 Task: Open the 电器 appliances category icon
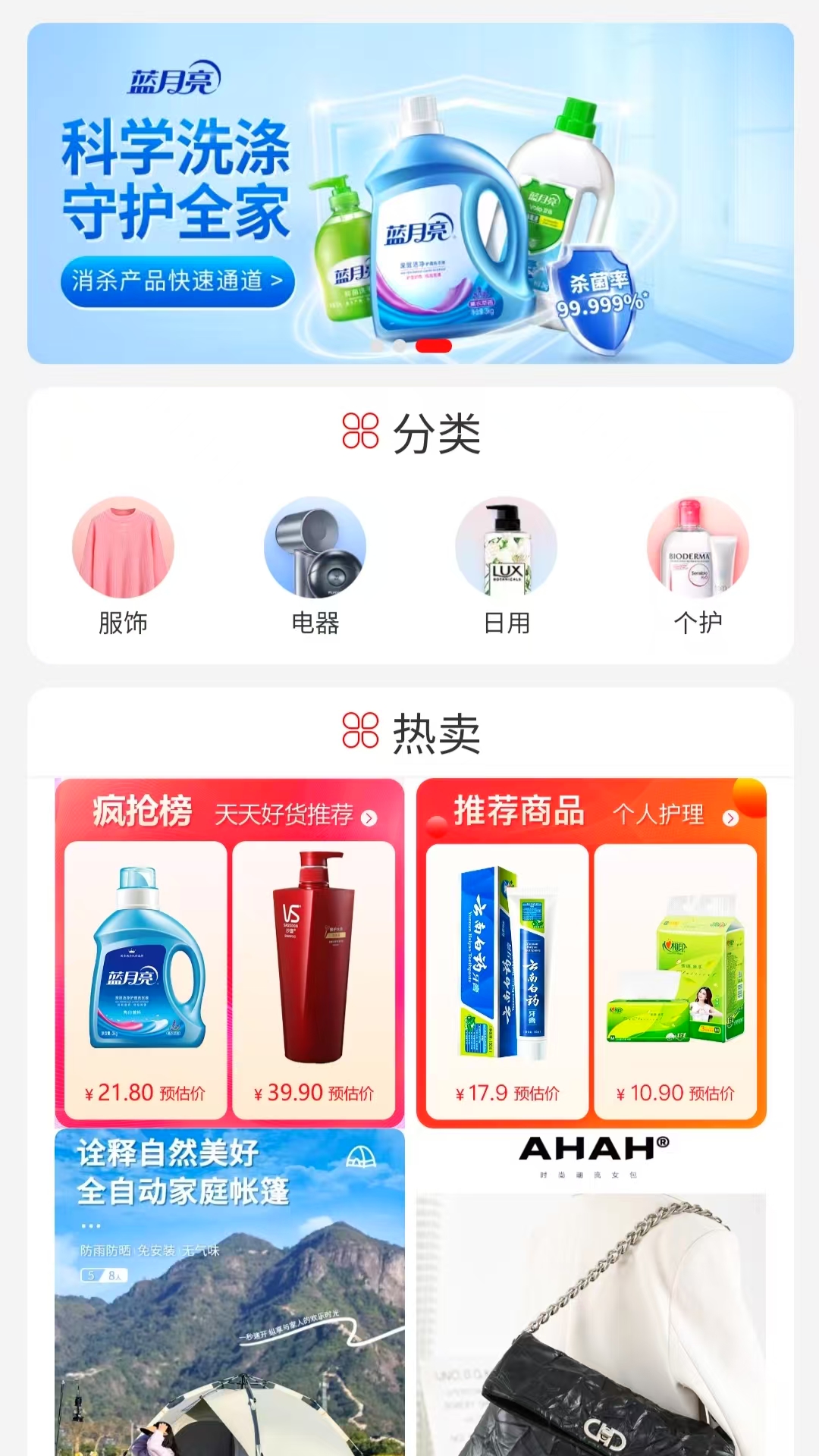click(315, 548)
